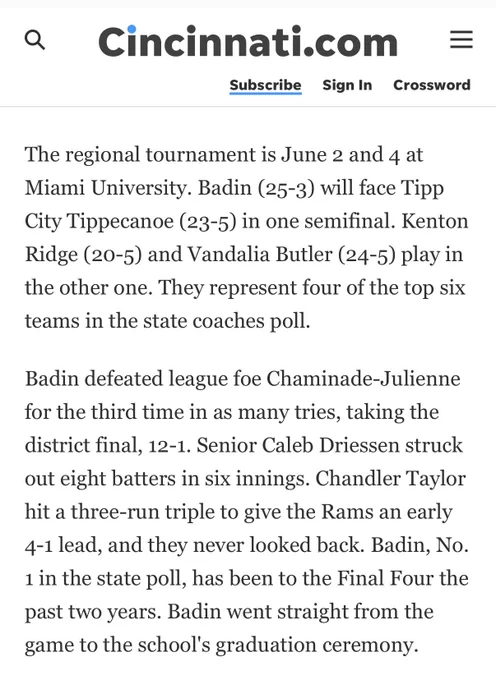
Task: Tap the Subscribe link
Action: 265,85
